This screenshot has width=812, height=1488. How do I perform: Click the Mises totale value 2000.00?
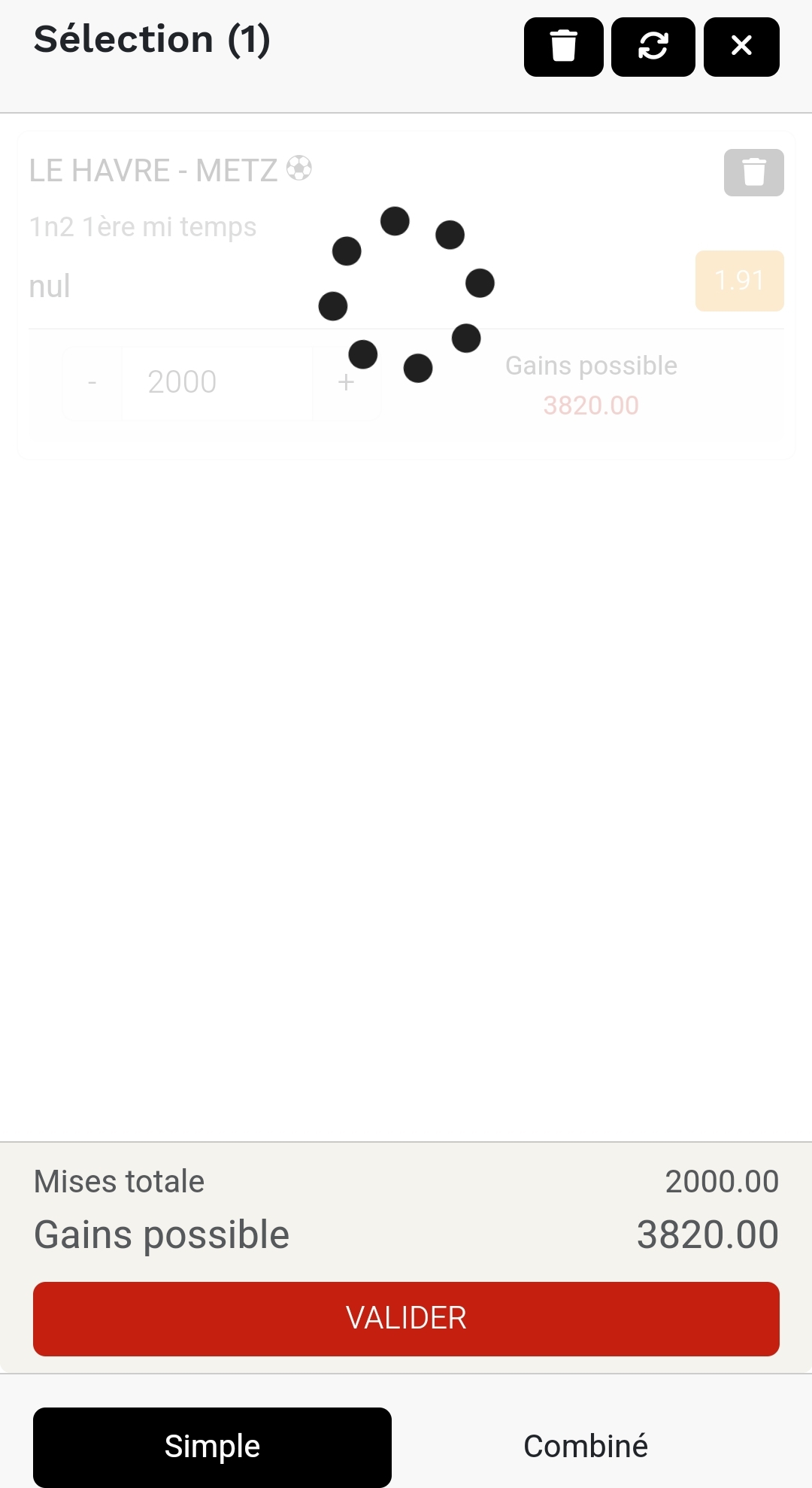click(723, 1180)
